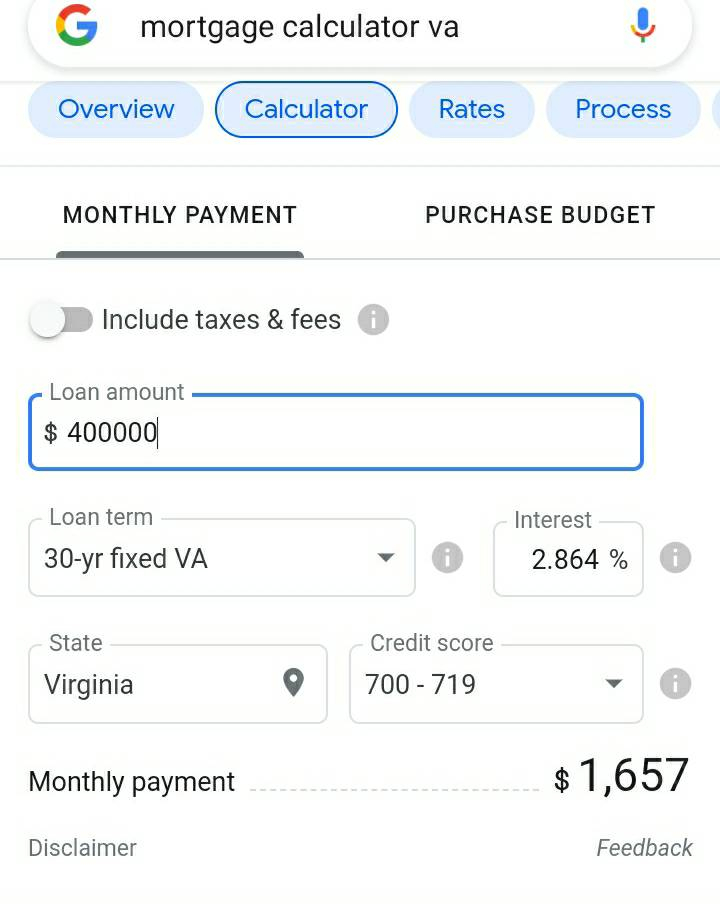Show info about Interest rate

[x=676, y=558]
